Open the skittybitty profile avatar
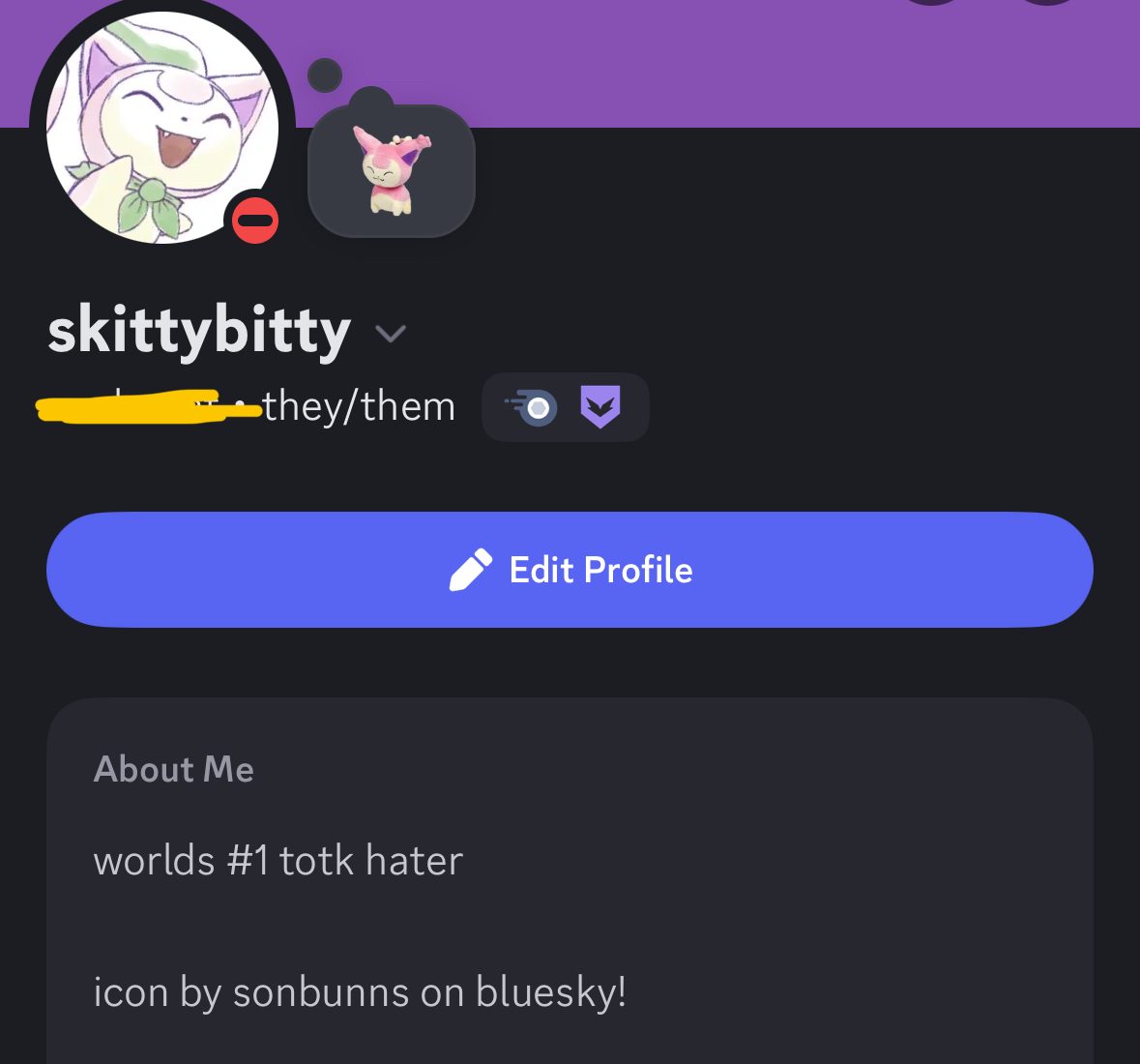The width and height of the screenshot is (1140, 1064). pos(161,128)
